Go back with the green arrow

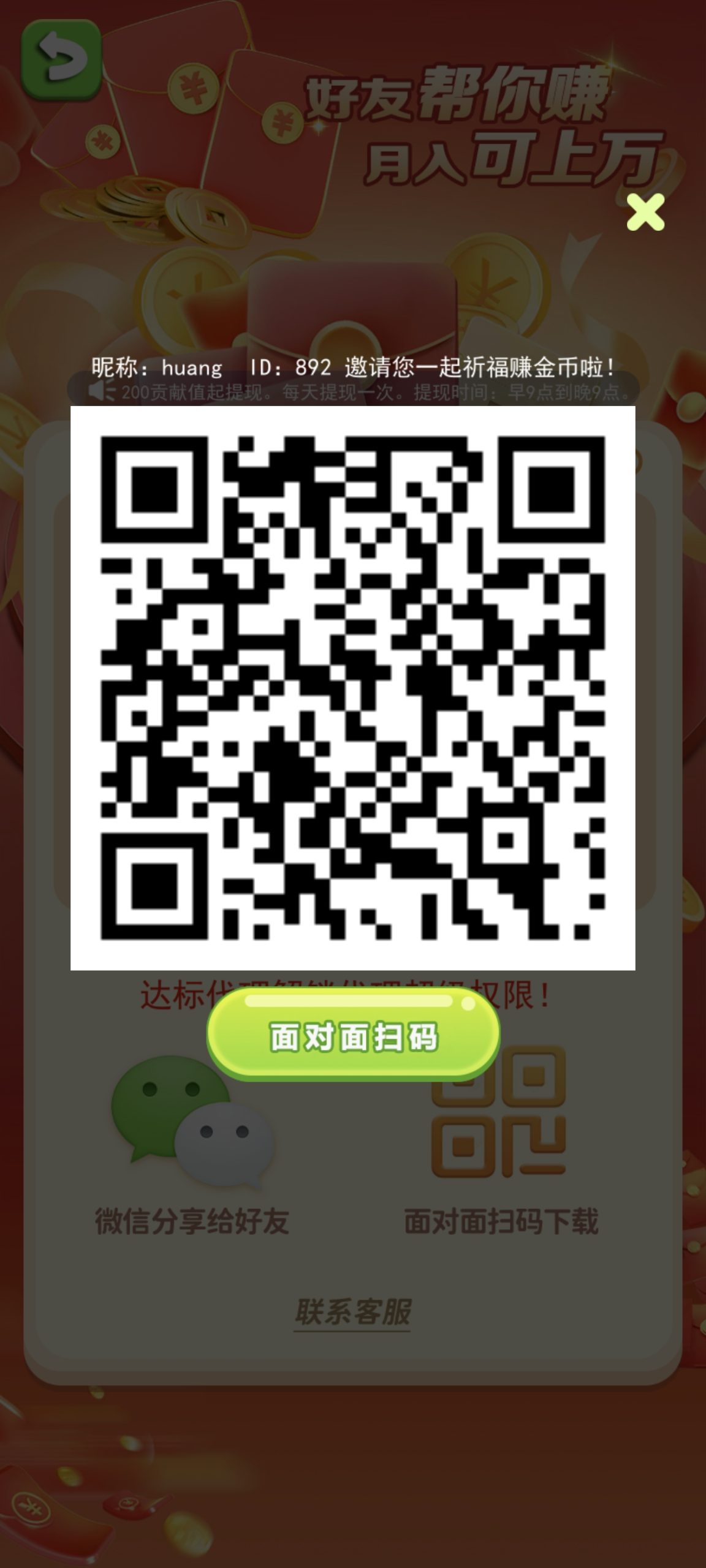click(x=61, y=59)
